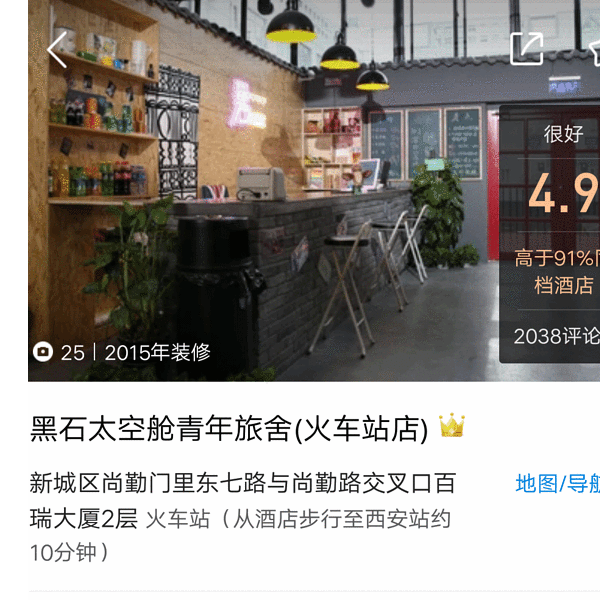The width and height of the screenshot is (600, 600).
Task: Open 地图/导航 map navigation link
Action: (557, 484)
